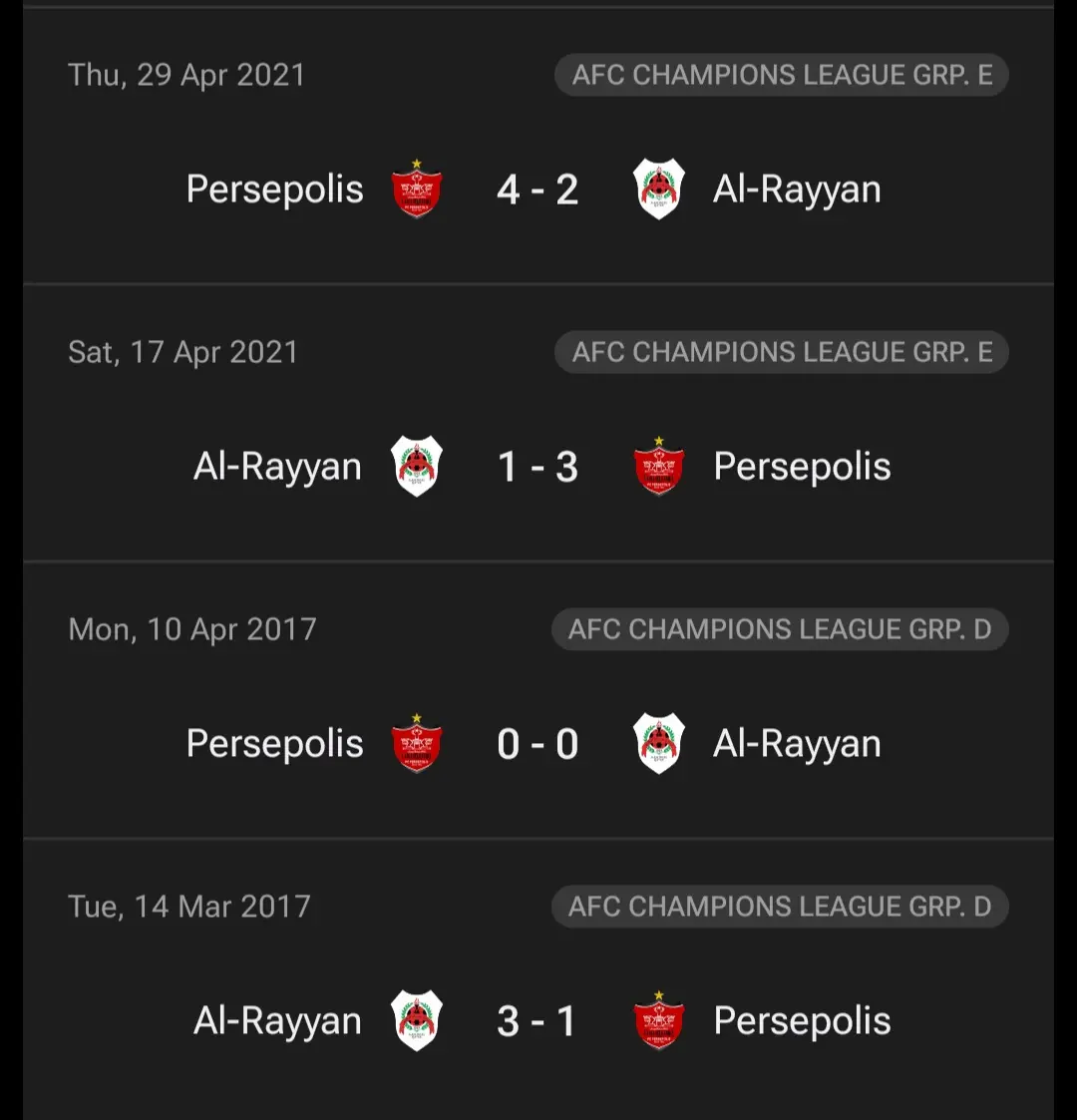Image resolution: width=1077 pixels, height=1120 pixels.
Task: Click the Persepolis crest in the 0-0 draw
Action: 416,743
